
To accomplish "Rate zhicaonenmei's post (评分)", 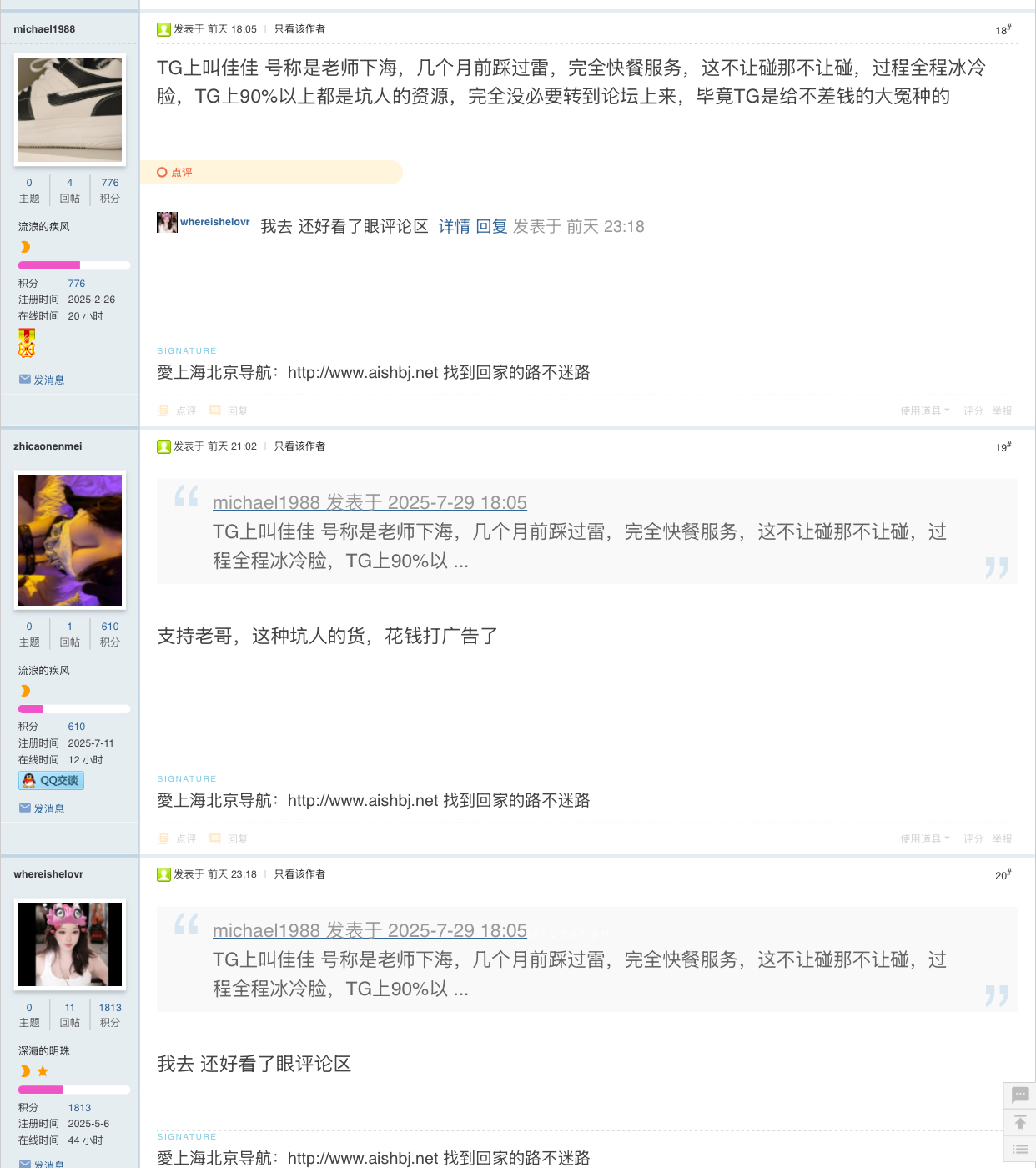I will pos(973,839).
